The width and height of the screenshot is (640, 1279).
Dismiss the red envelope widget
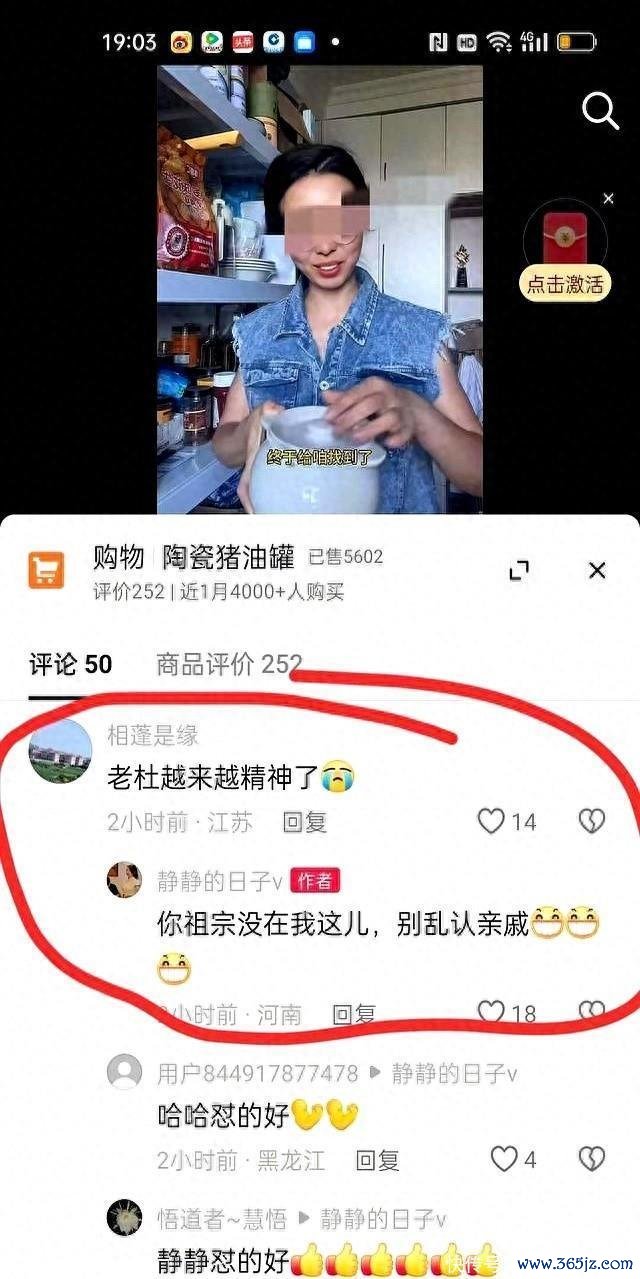click(608, 199)
